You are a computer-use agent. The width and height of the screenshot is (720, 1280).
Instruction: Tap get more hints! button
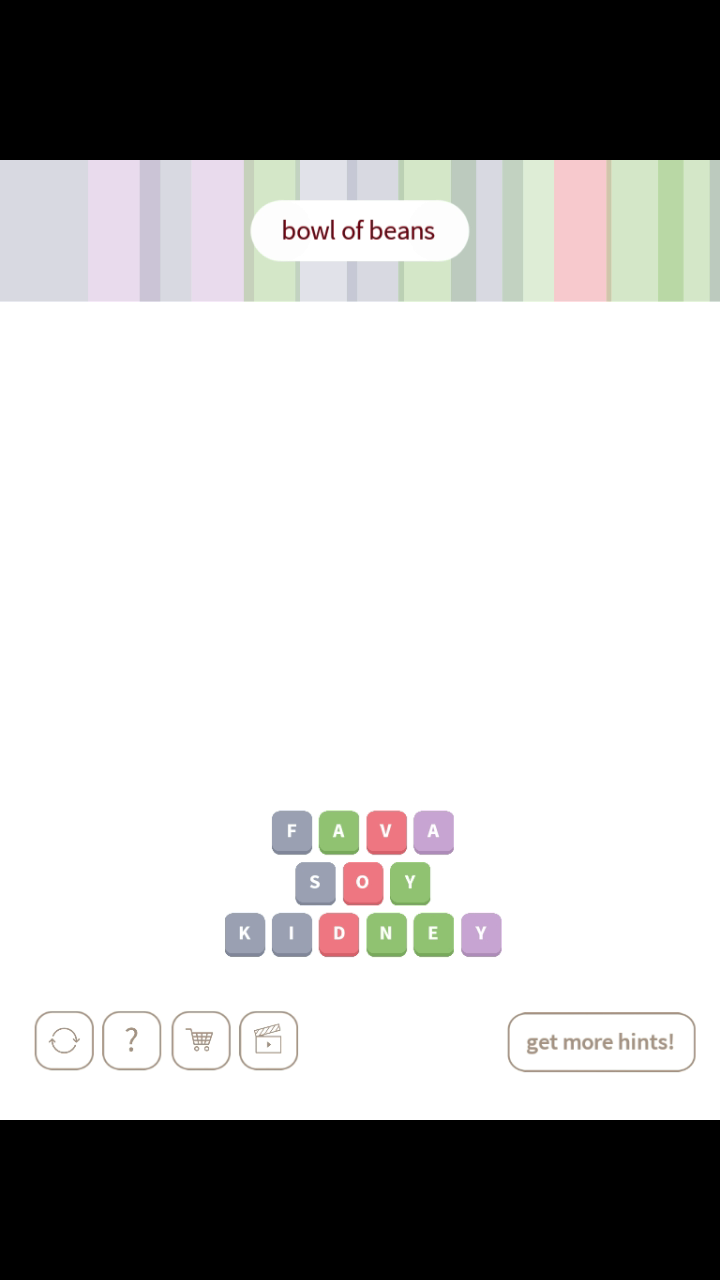(x=600, y=1042)
